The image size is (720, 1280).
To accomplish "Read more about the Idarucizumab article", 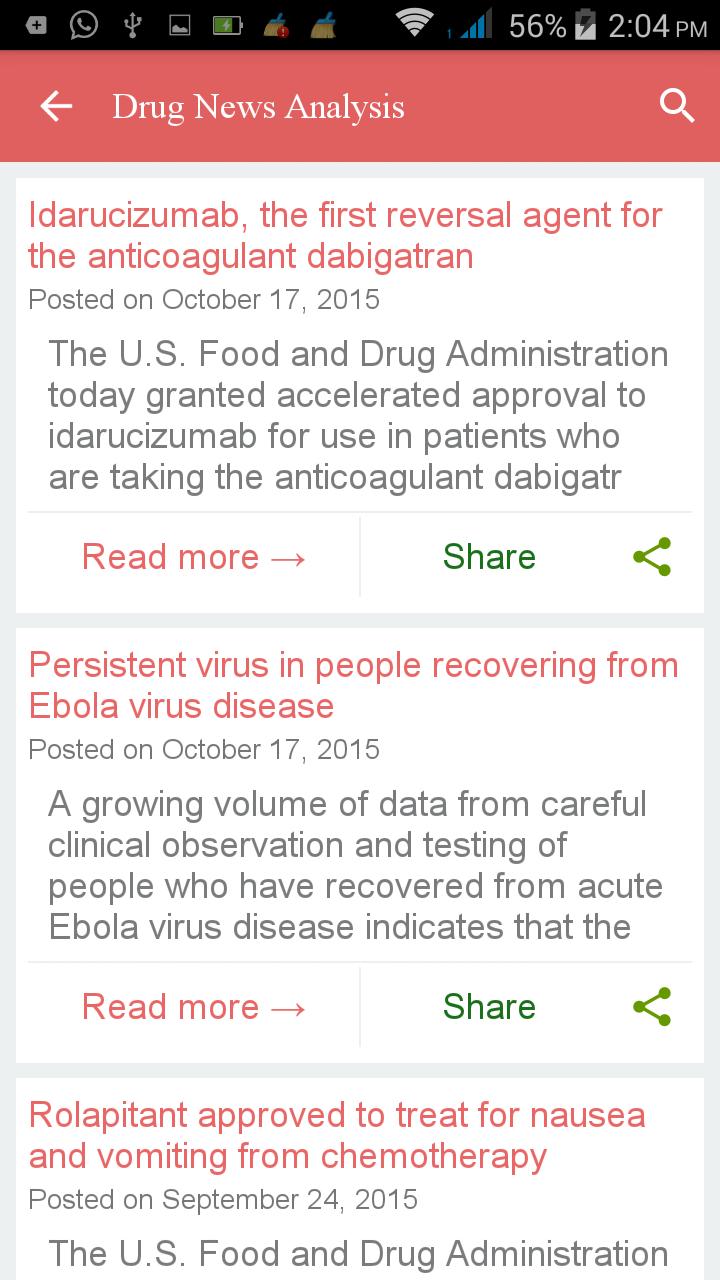I will 194,557.
